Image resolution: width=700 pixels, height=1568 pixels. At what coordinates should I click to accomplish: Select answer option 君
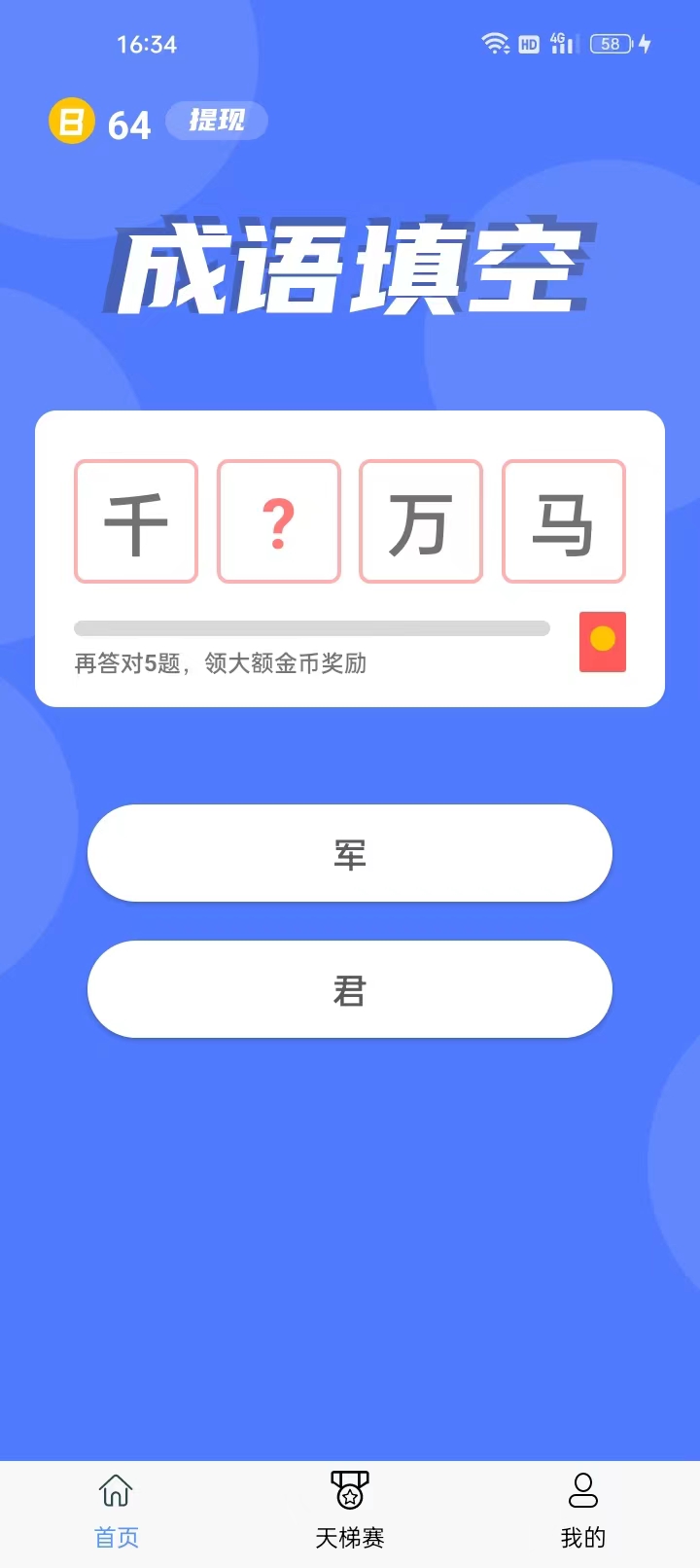tap(350, 989)
